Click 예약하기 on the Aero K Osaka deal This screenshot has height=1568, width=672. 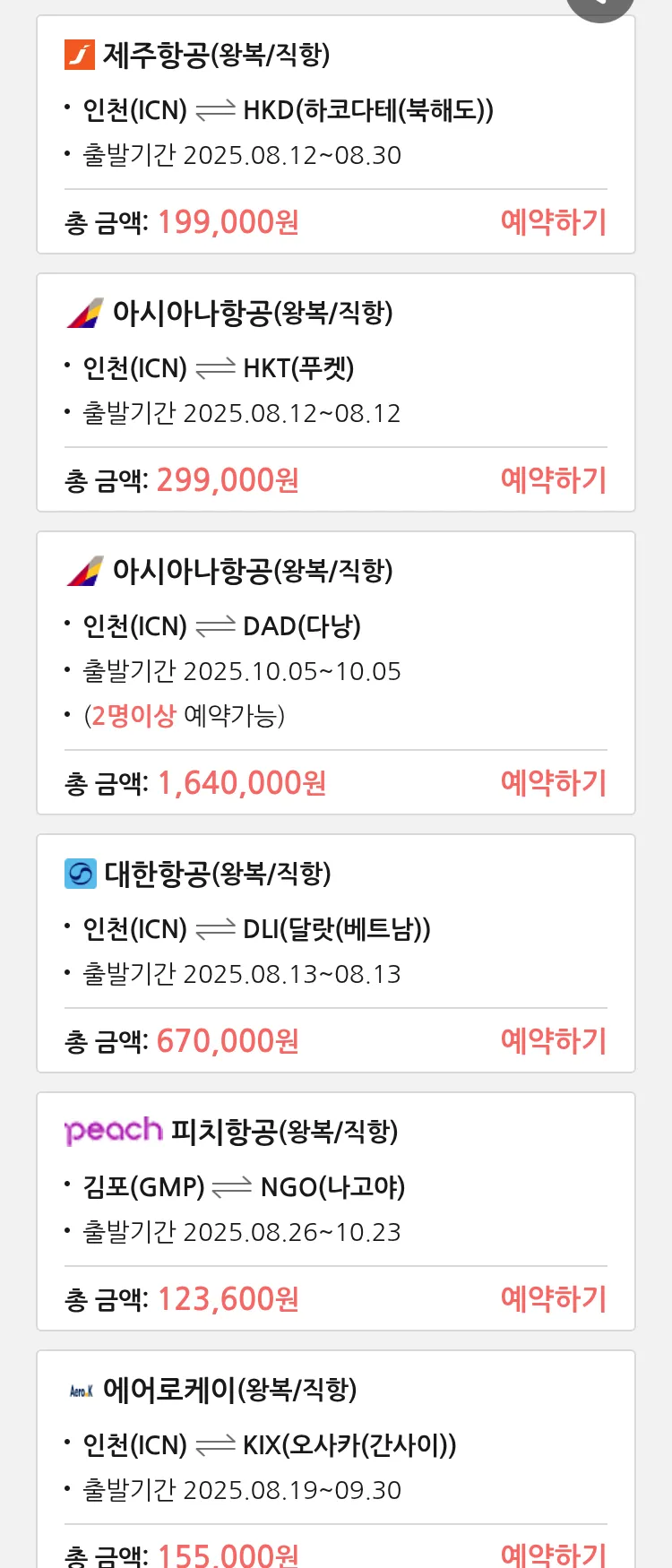(554, 1555)
